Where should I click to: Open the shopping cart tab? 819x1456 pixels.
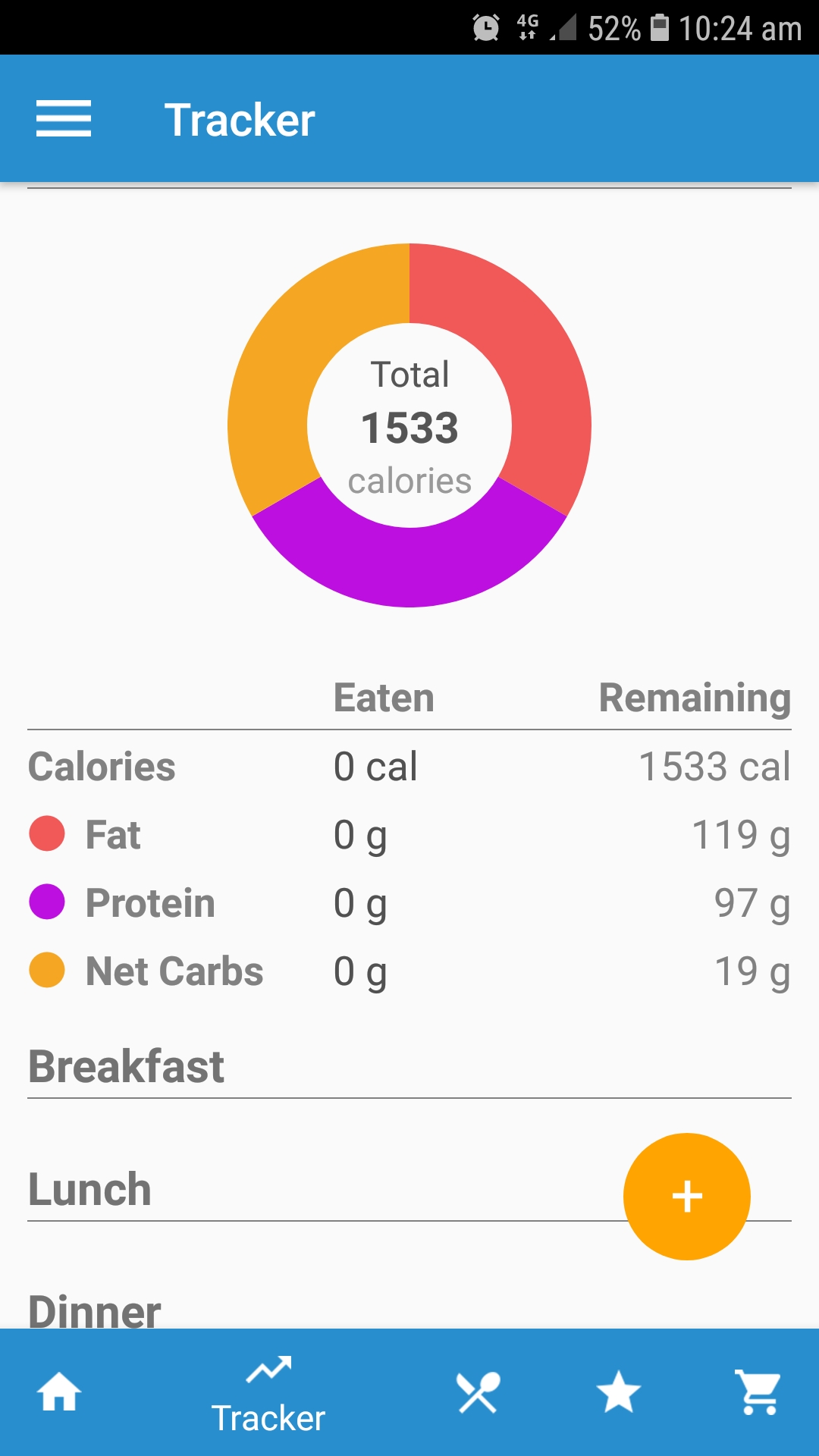758,1392
